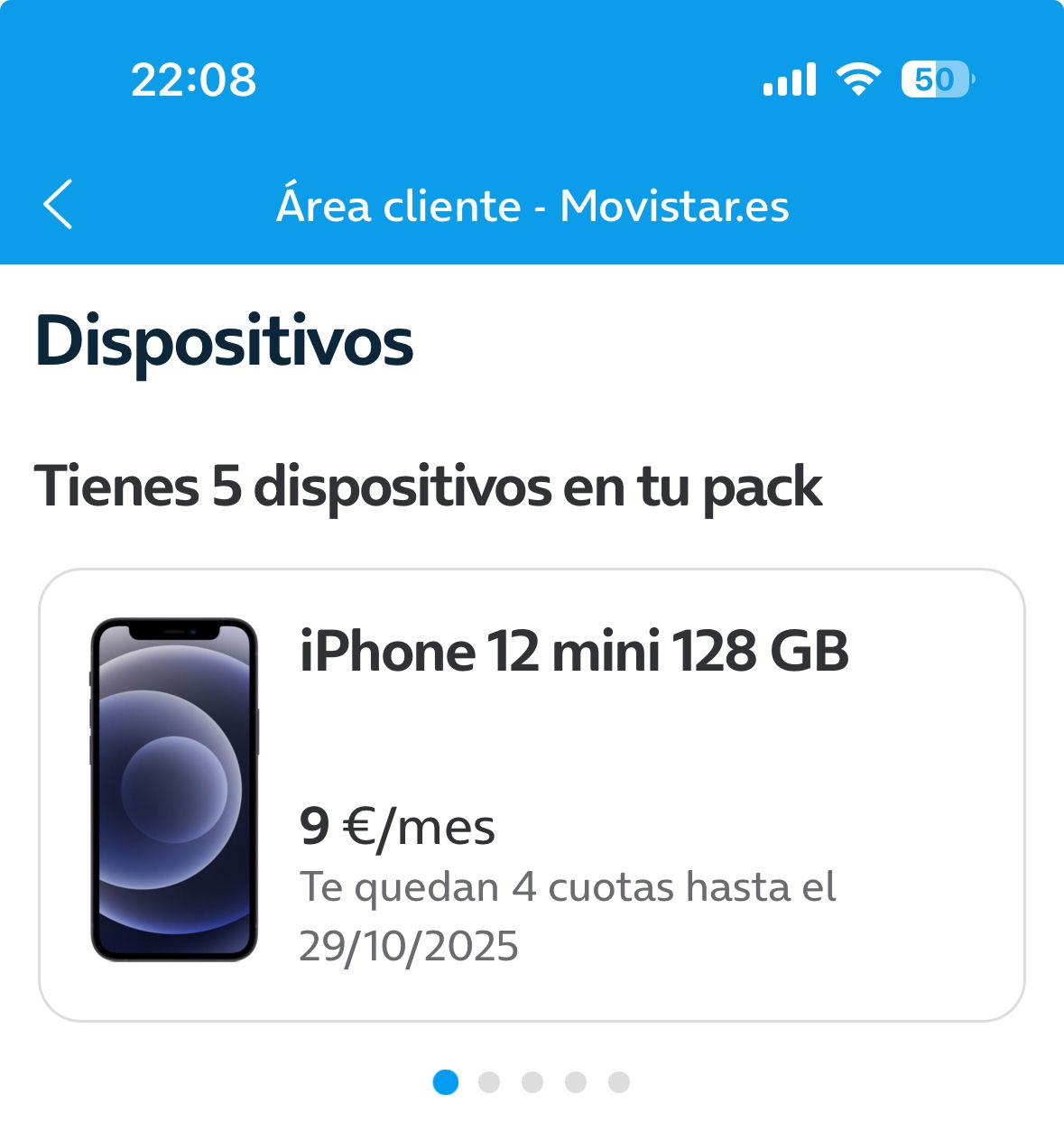Open the iPhone 12 mini 128 GB card
The image size is (1064, 1131).
coord(531,794)
